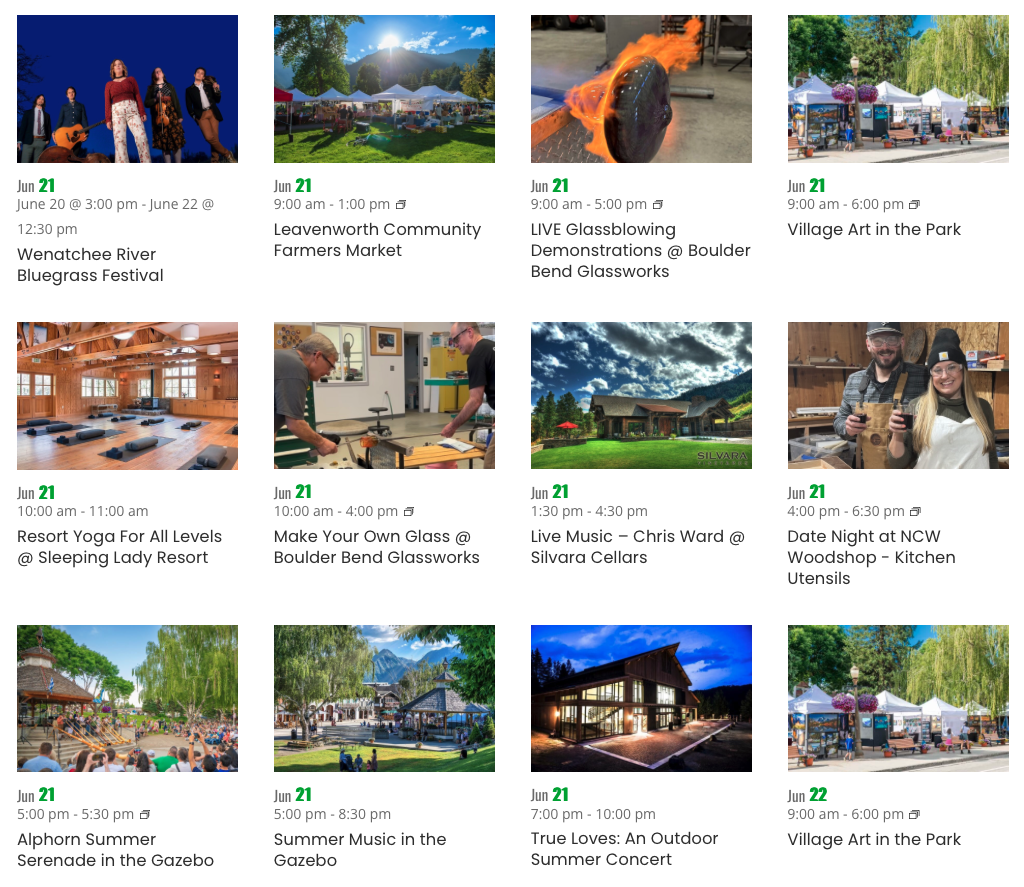Screen dimensions: 1024x887
Task: Open Live Music – Chris Ward event
Action: click(637, 547)
